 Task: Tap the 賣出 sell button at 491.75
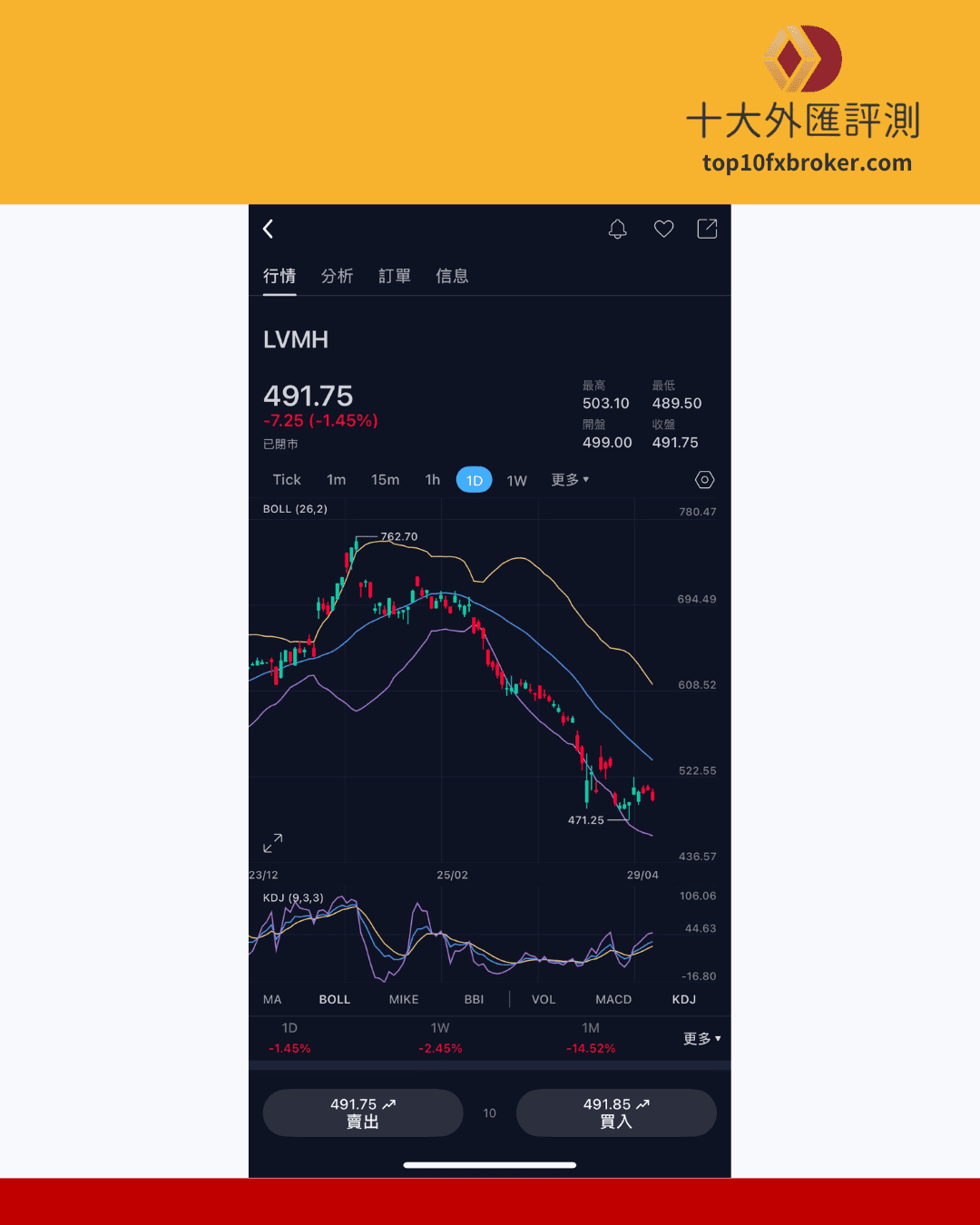(x=362, y=1112)
